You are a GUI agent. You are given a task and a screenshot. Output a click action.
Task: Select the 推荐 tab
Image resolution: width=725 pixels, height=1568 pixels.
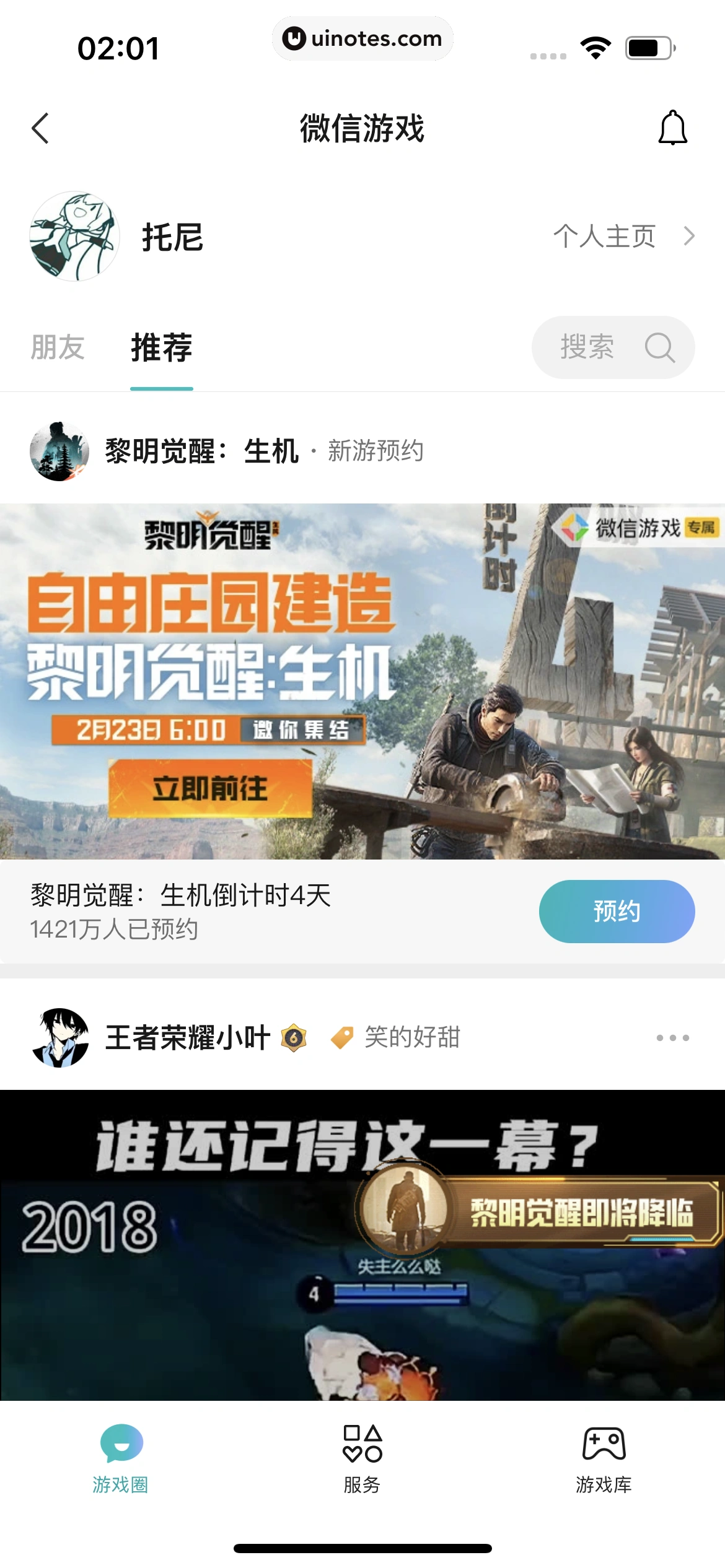click(162, 347)
